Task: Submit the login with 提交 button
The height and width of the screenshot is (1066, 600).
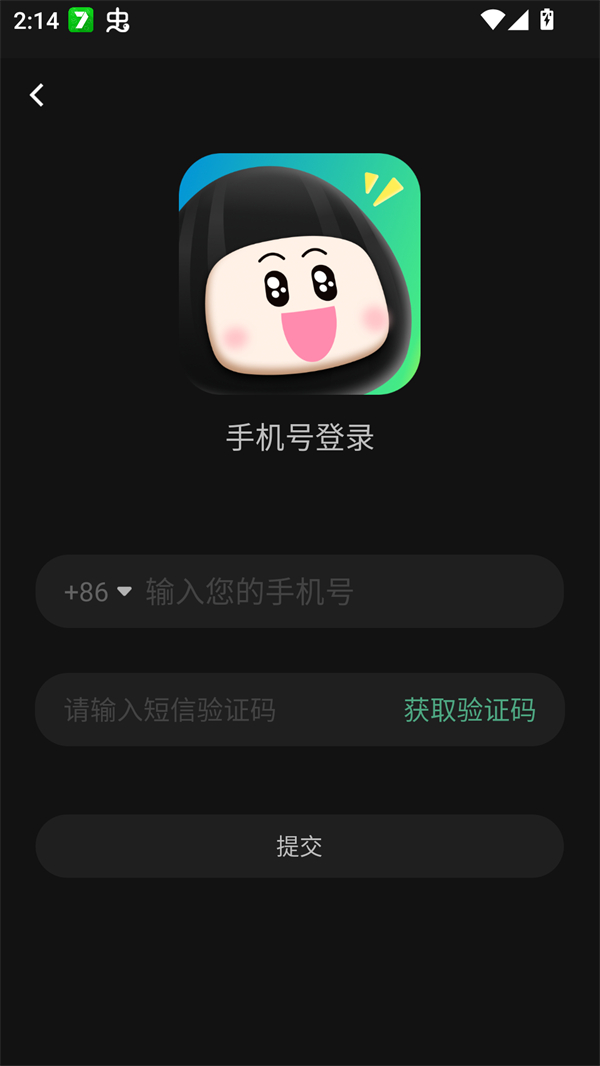Action: click(299, 846)
